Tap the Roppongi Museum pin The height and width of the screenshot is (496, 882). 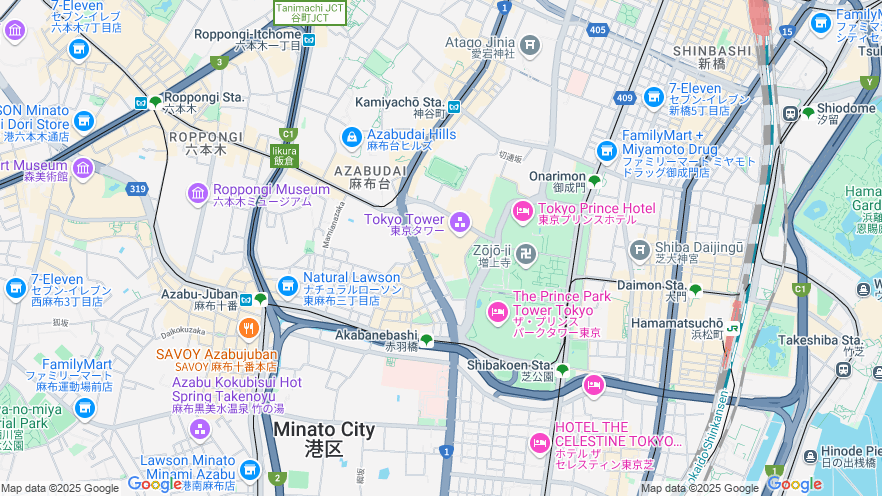197,192
